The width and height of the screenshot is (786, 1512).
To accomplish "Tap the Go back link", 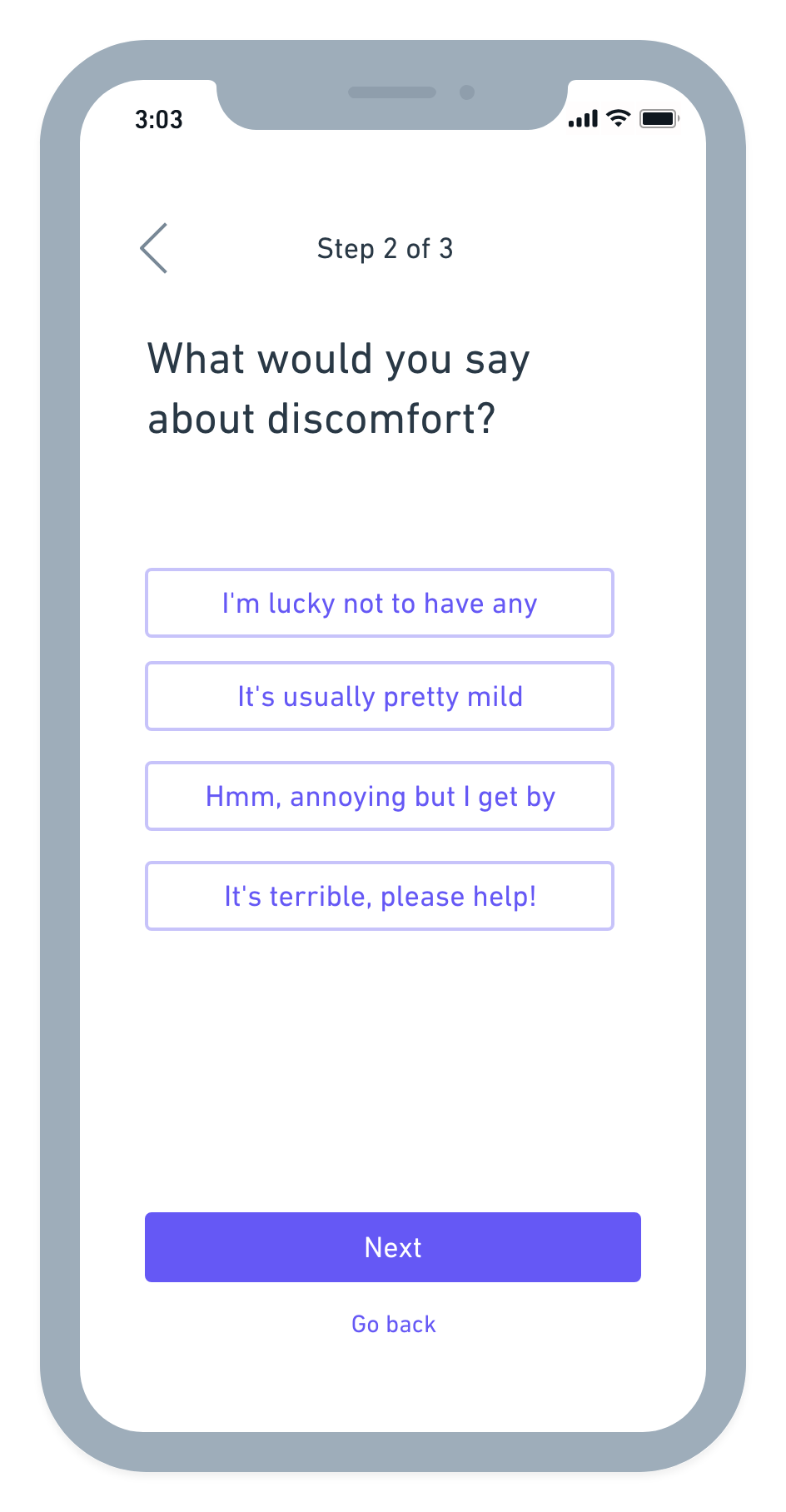I will pos(394,1324).
